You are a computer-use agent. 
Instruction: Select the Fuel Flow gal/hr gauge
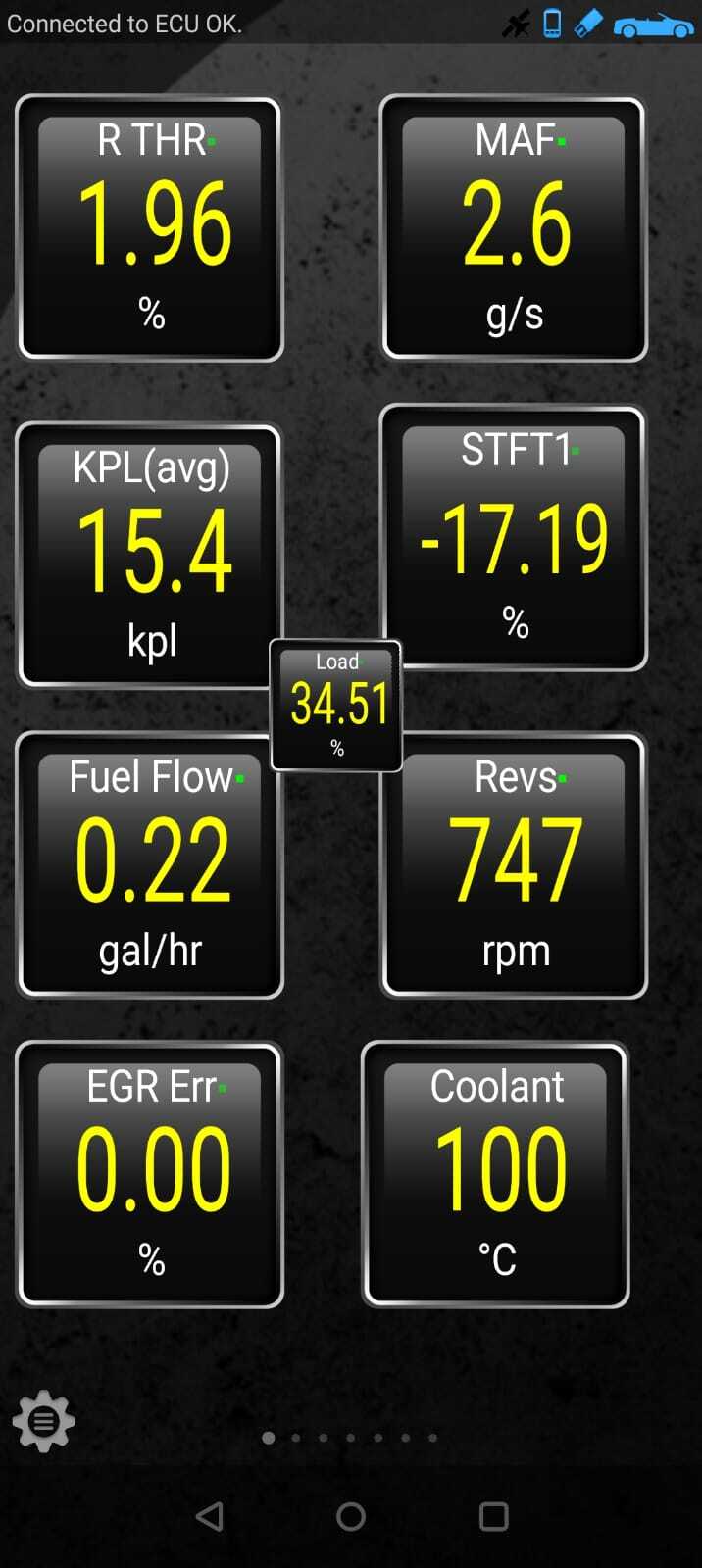[x=150, y=865]
